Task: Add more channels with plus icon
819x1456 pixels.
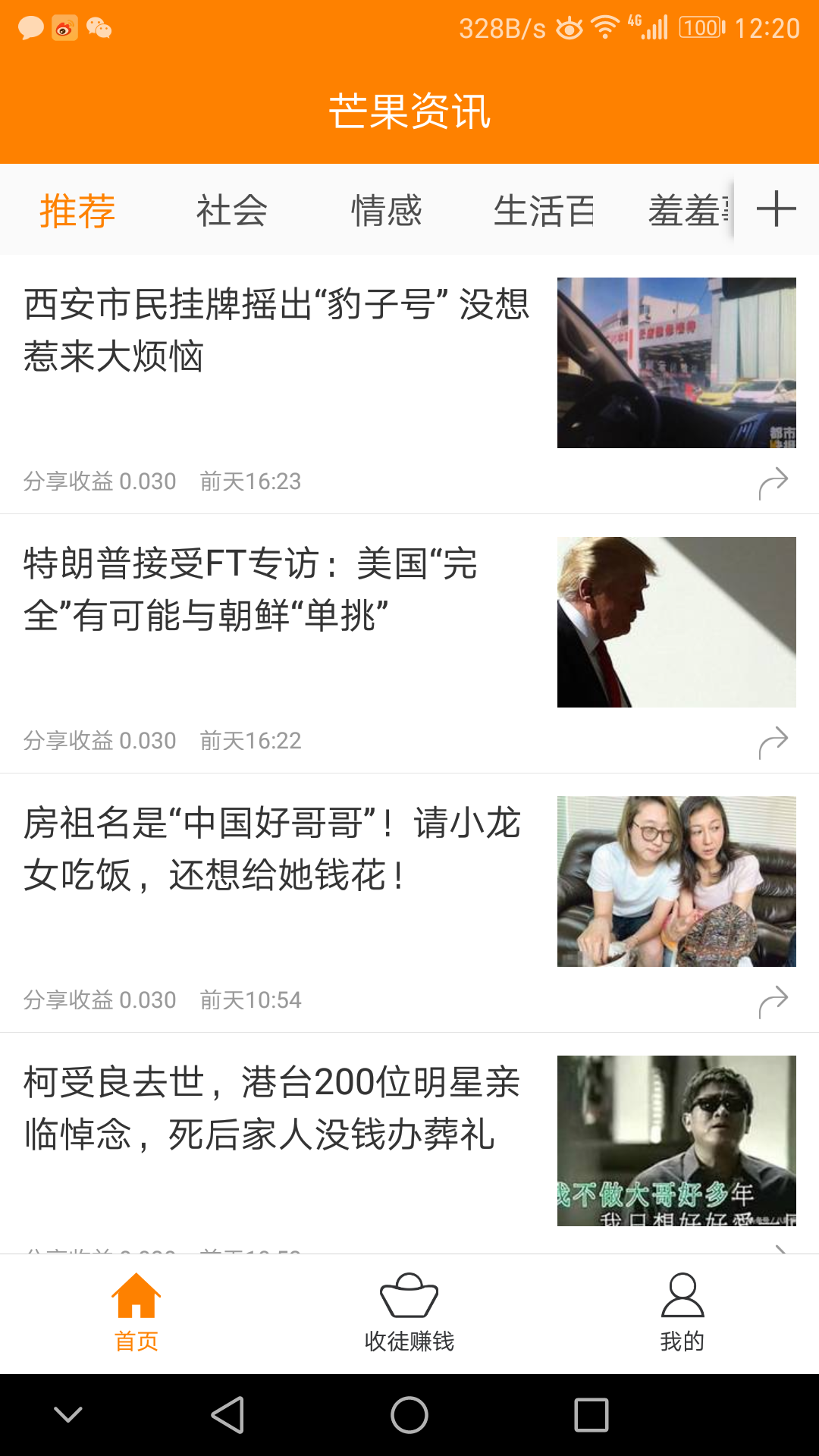Action: click(x=776, y=209)
